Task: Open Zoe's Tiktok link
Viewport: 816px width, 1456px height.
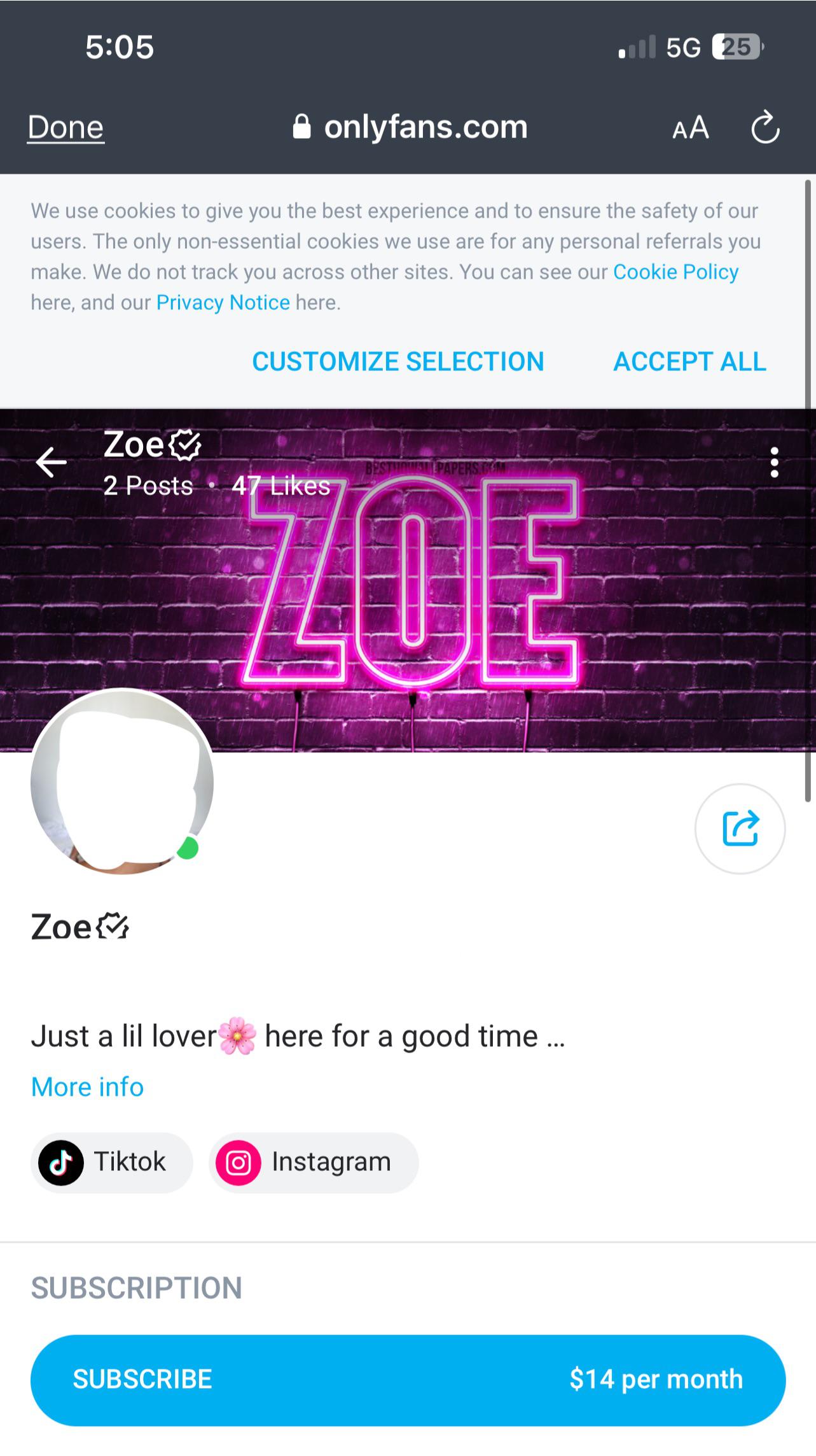Action: click(x=111, y=1163)
